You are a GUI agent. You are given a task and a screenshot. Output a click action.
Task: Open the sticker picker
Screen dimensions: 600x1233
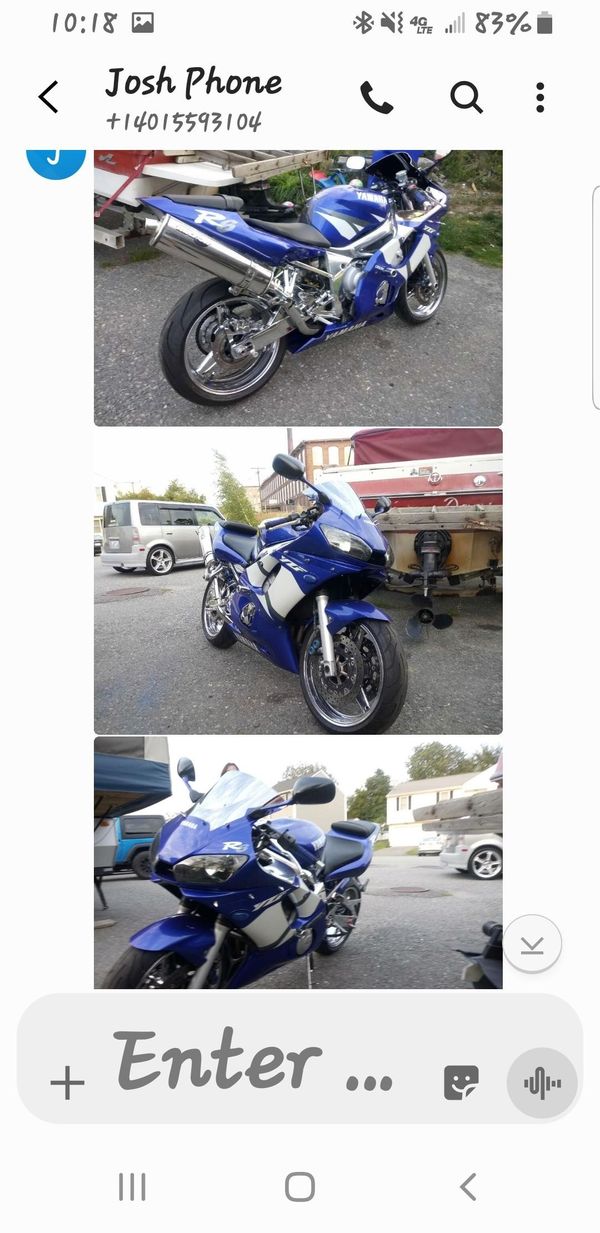point(461,1082)
